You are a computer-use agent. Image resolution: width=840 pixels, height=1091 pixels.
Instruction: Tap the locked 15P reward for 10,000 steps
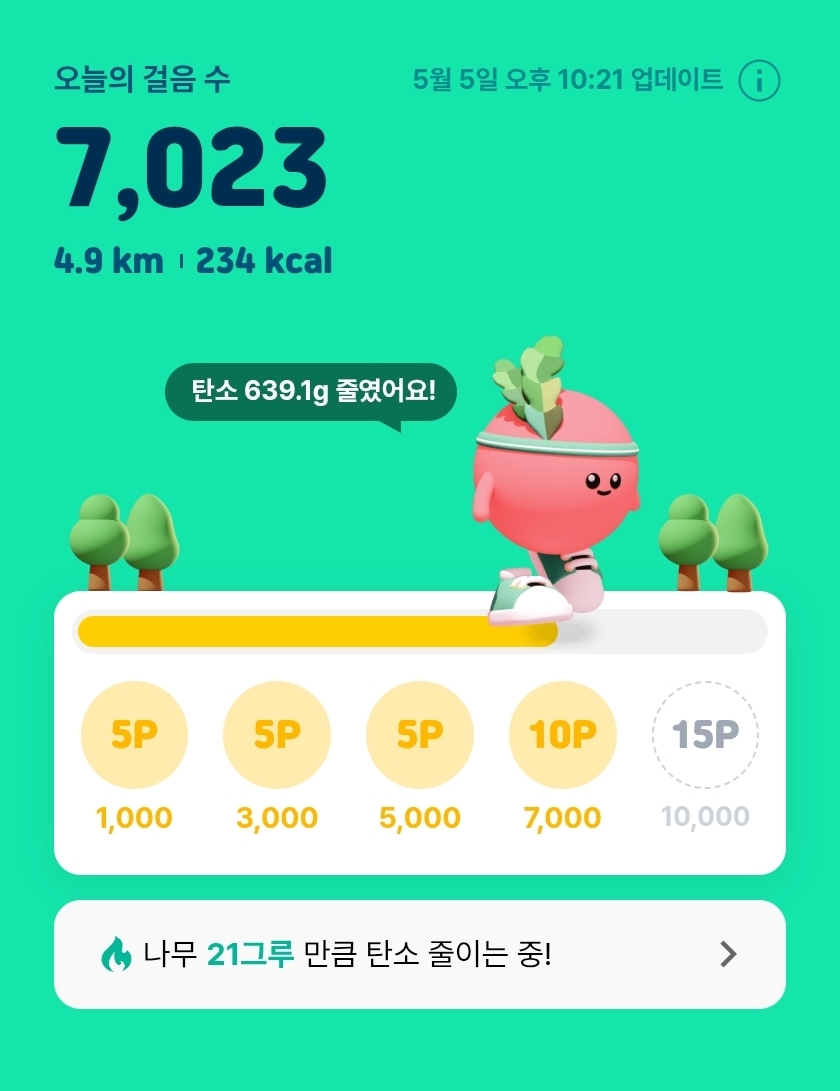705,735
